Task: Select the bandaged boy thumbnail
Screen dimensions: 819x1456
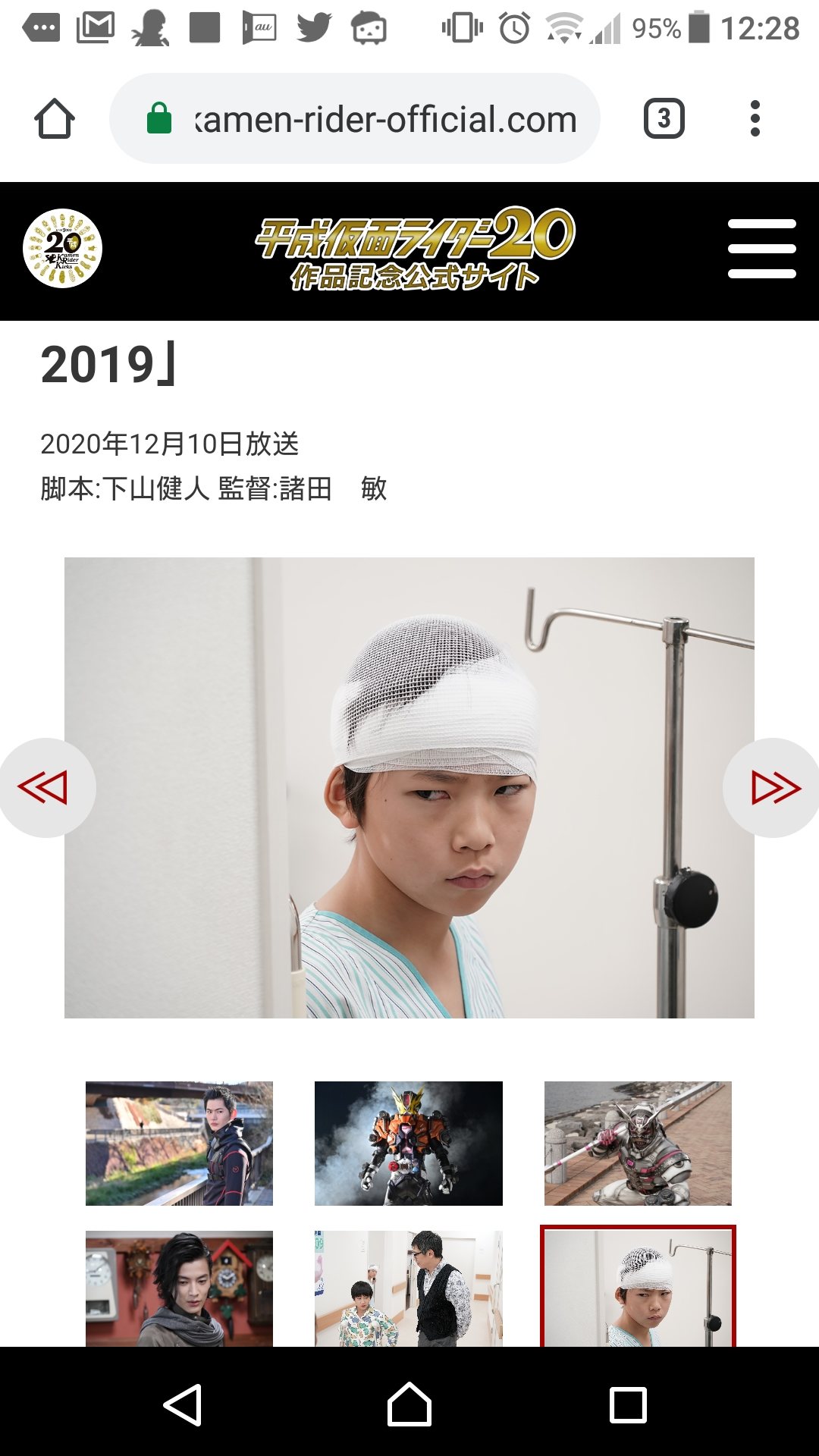Action: pyautogui.click(x=638, y=1288)
